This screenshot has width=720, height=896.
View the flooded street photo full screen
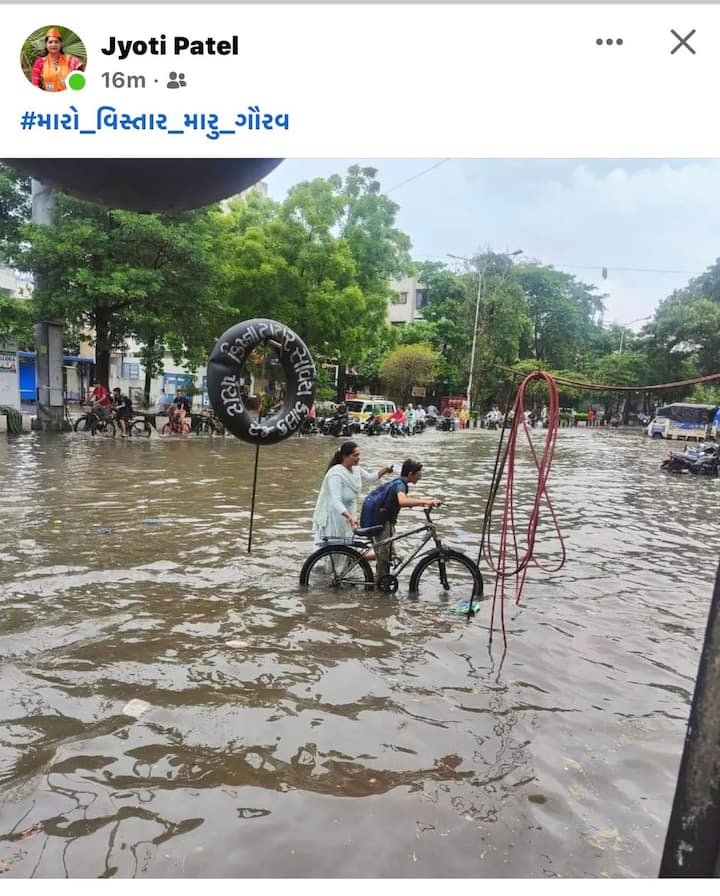pos(360,520)
